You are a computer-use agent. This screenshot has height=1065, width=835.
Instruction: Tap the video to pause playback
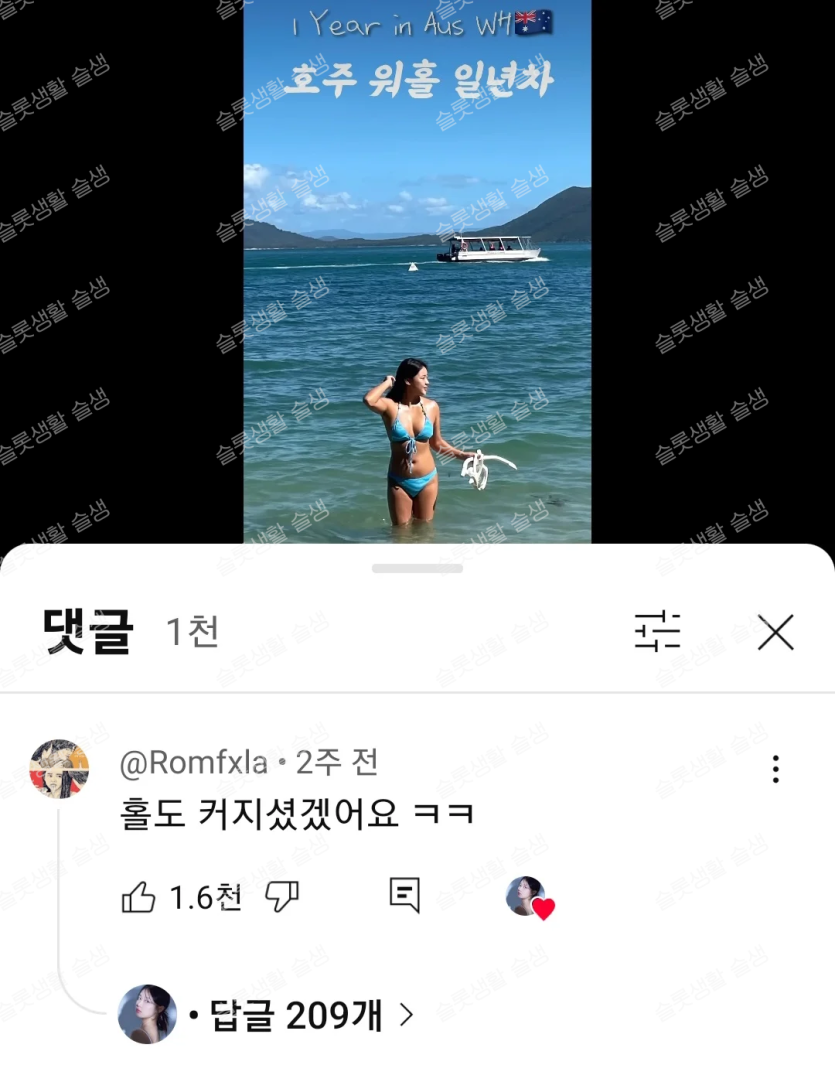pyautogui.click(x=417, y=300)
